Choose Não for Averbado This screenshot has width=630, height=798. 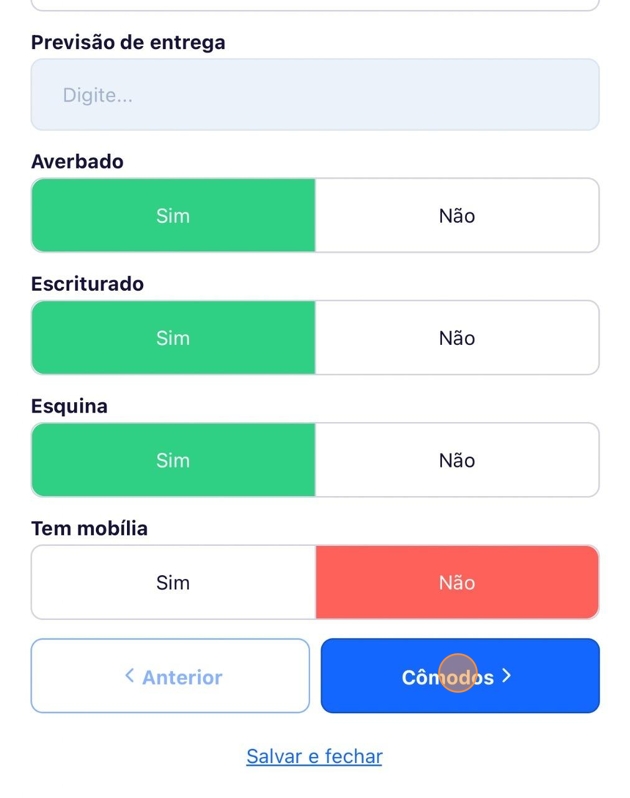(457, 216)
